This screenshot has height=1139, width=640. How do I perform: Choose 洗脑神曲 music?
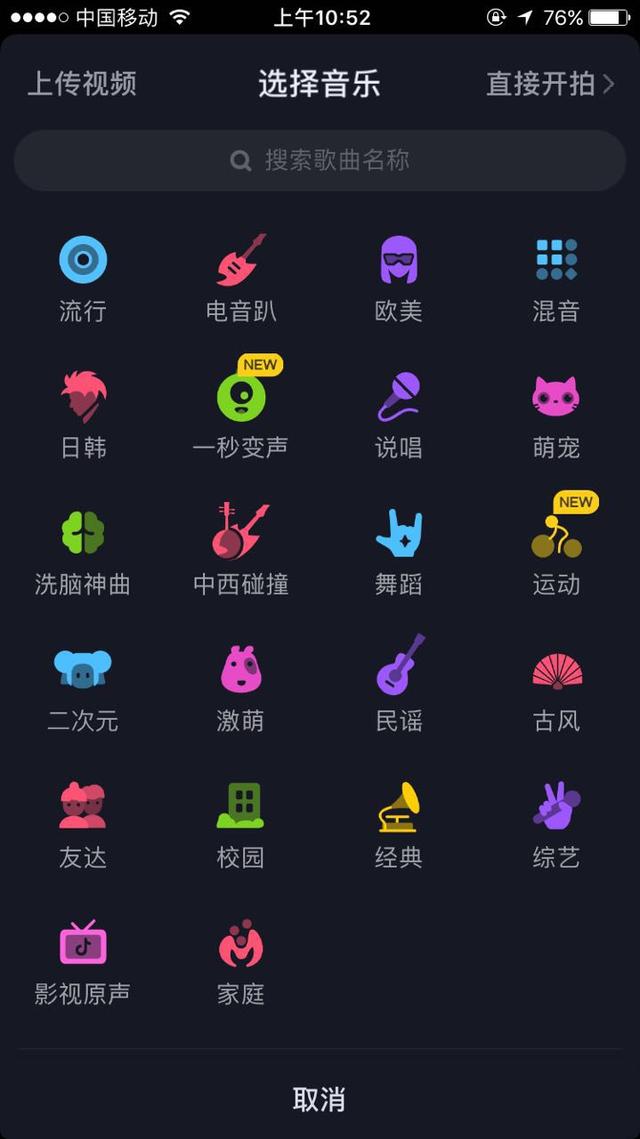[83, 551]
